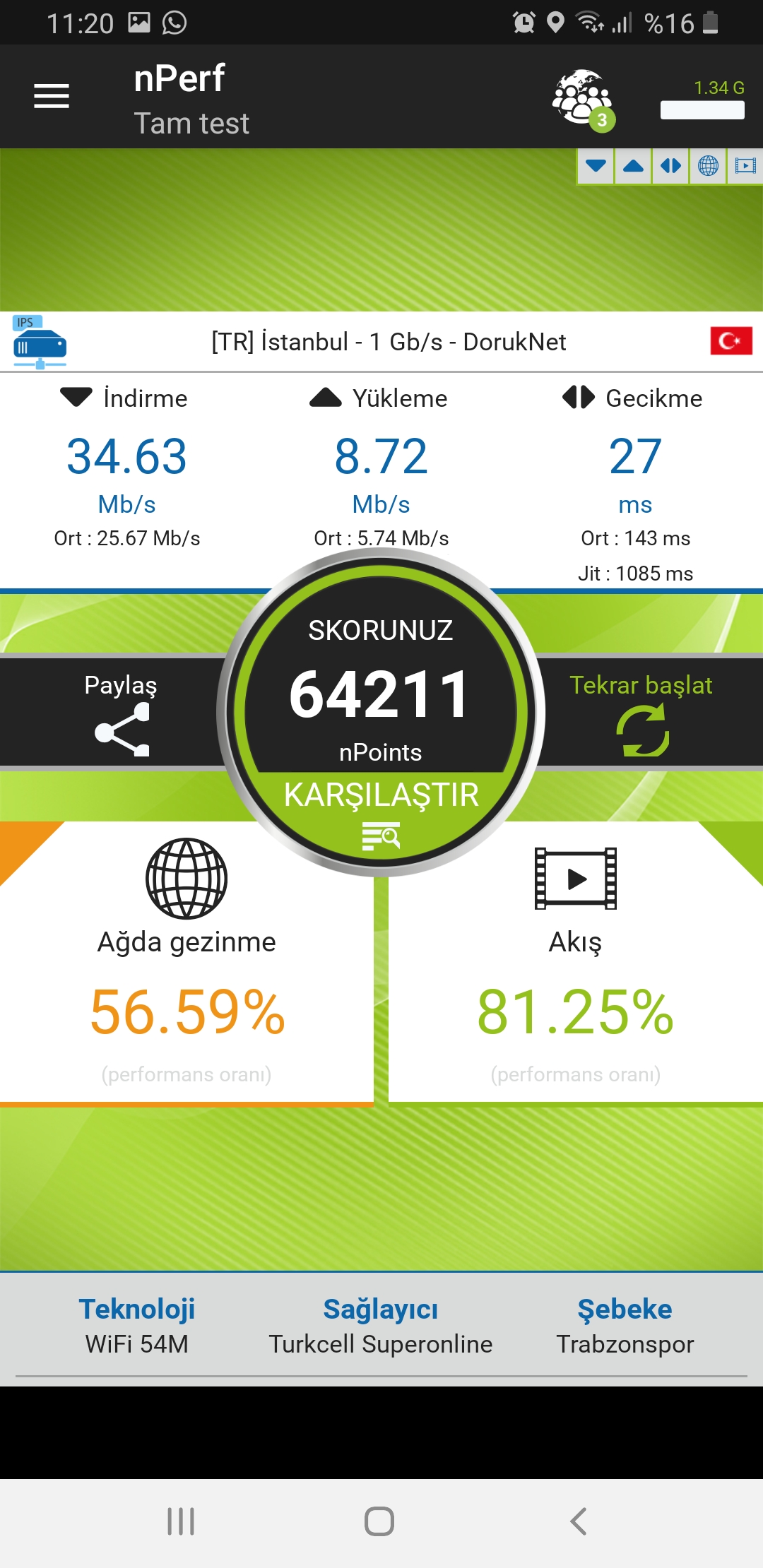Screen dimensions: 763x1568
Task: Show the upload graph tab
Action: [x=633, y=166]
